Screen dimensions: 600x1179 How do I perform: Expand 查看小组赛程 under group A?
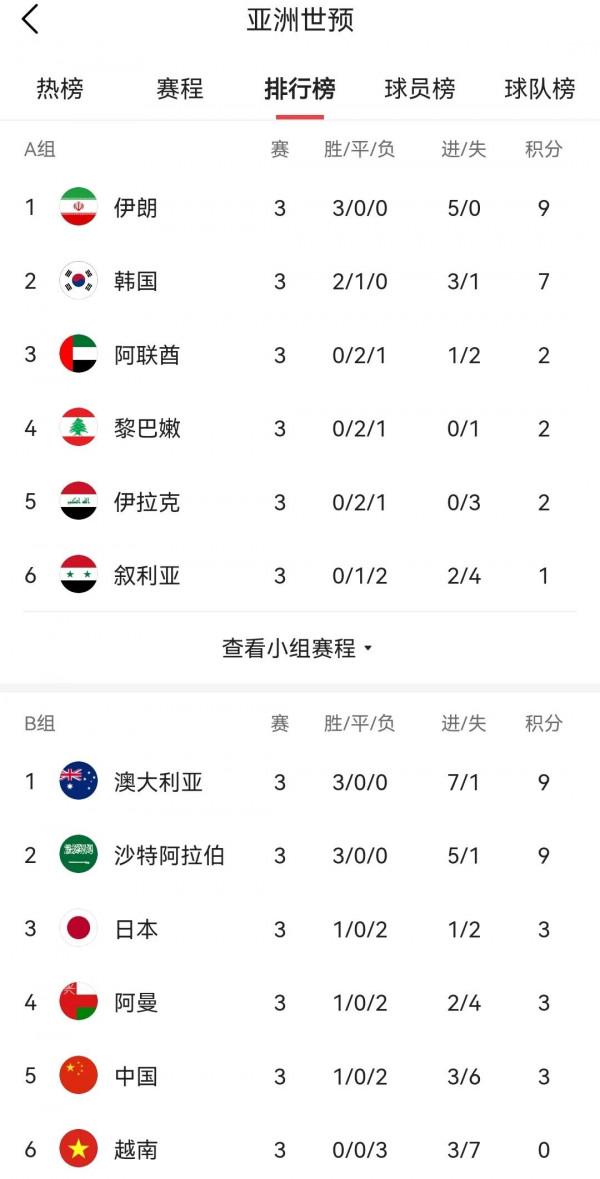click(x=298, y=648)
